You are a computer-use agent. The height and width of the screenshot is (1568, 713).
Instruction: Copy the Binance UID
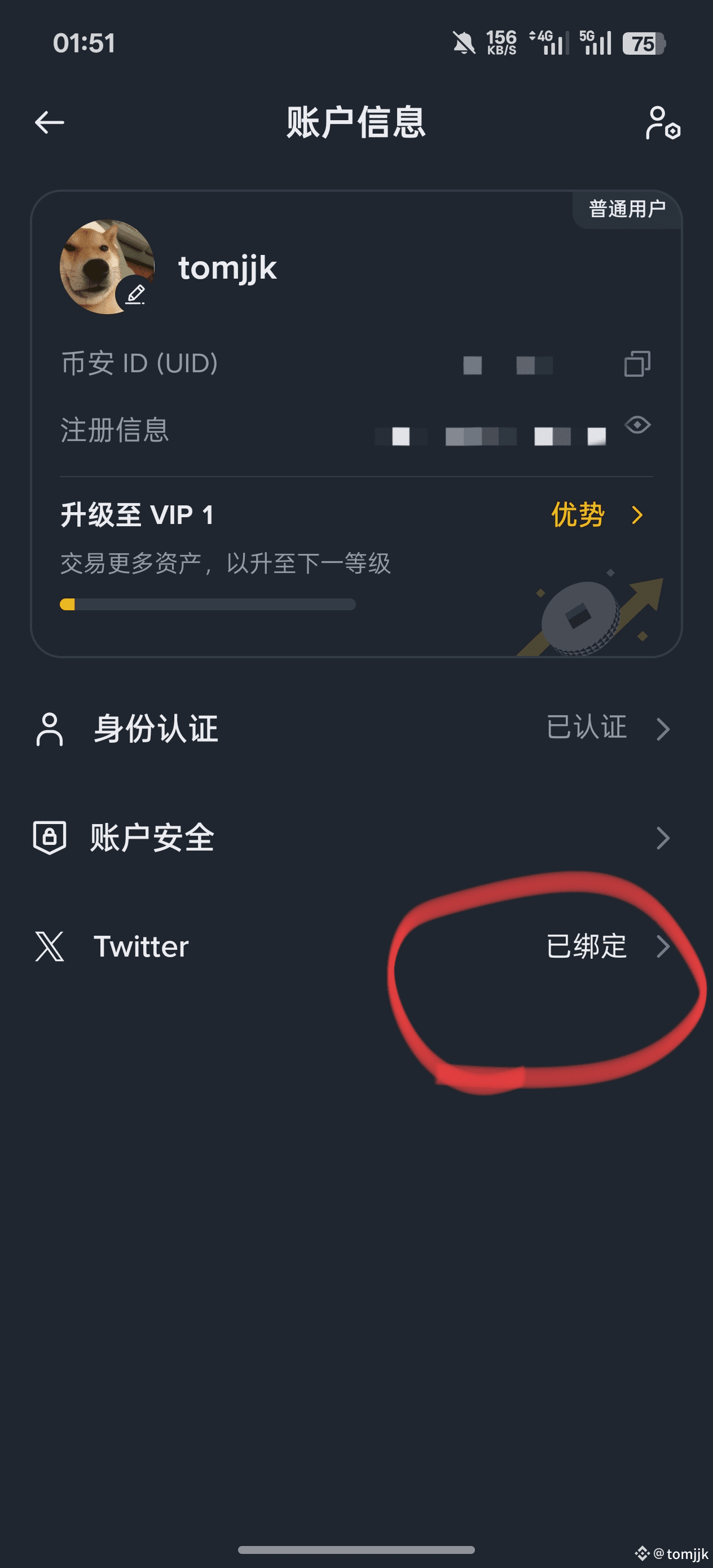pos(637,364)
